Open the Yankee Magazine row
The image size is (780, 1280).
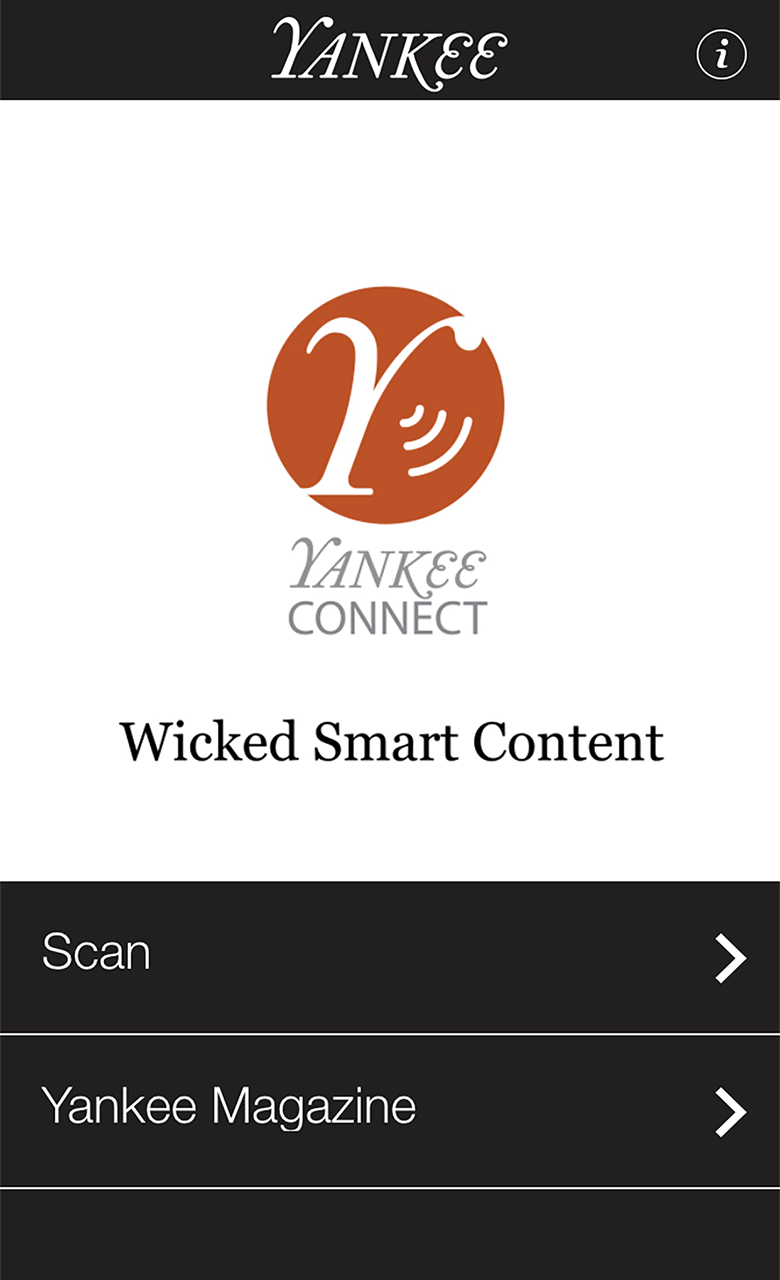click(390, 1110)
